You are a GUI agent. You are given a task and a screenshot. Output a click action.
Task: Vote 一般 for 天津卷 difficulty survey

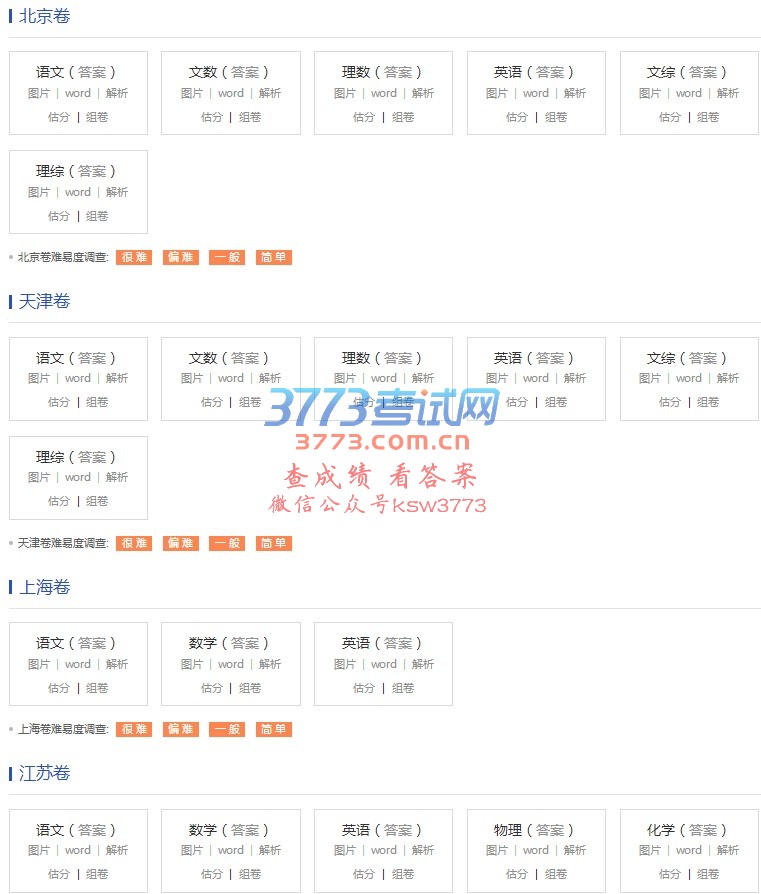(227, 543)
